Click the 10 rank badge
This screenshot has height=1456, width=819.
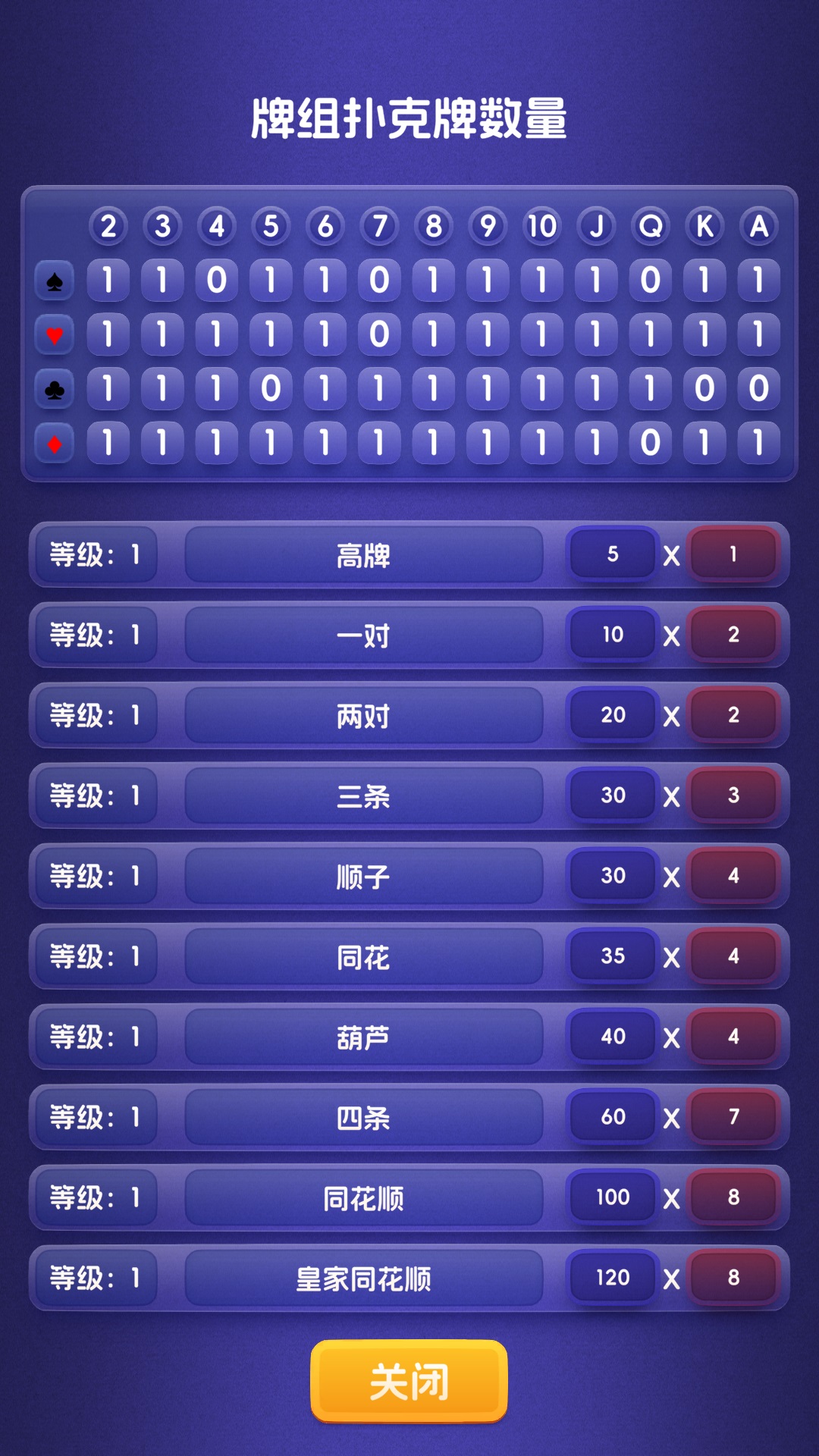[543, 226]
